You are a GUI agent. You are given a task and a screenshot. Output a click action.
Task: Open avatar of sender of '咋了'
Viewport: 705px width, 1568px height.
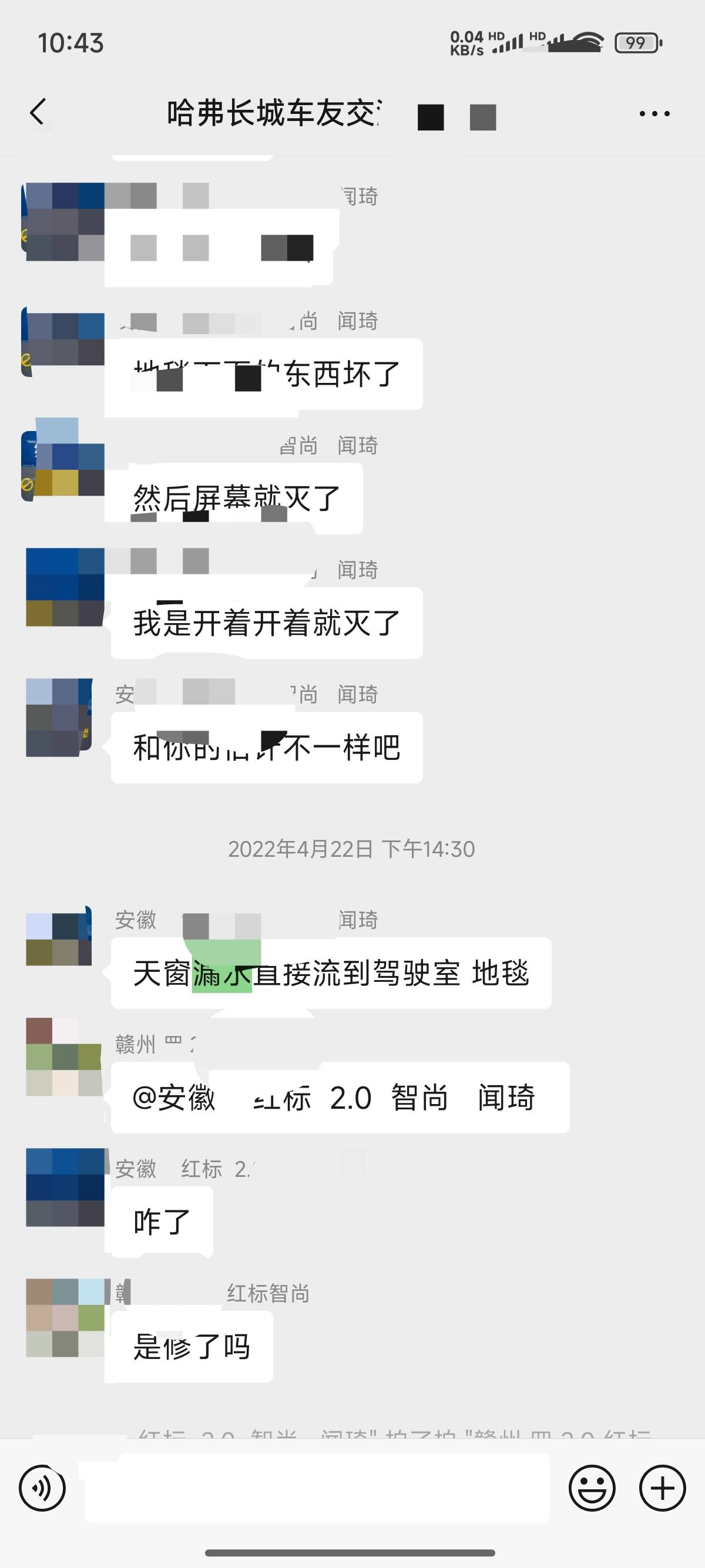[x=65, y=1187]
